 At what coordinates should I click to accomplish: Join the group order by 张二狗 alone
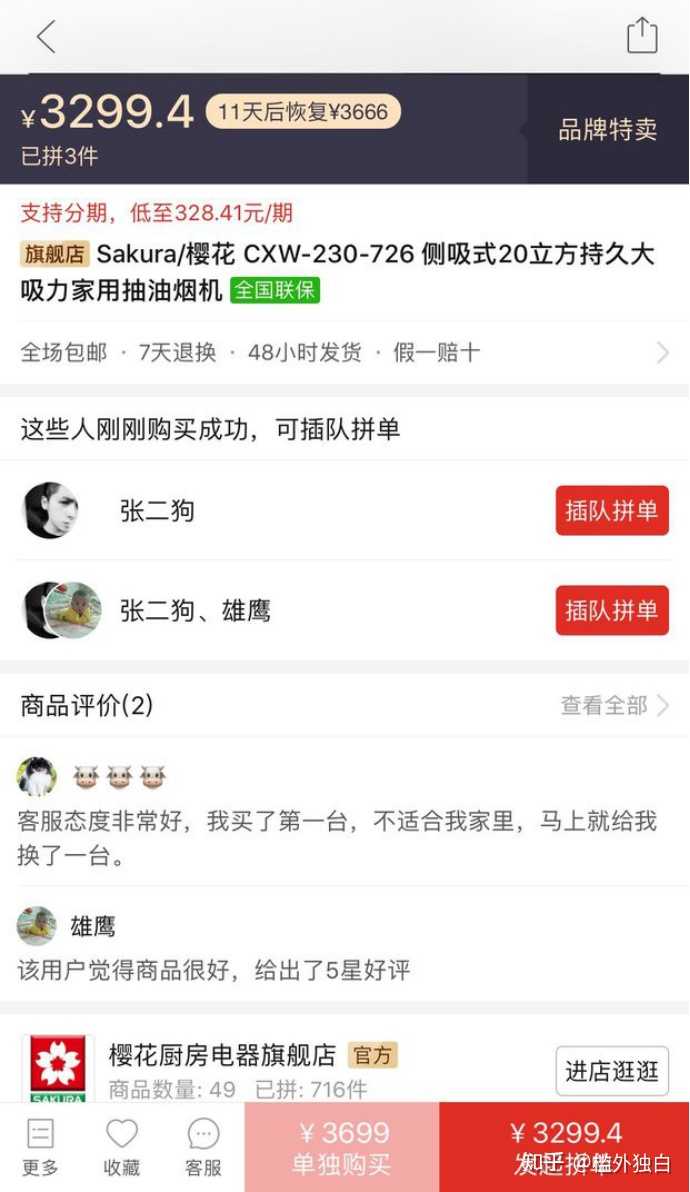(x=611, y=511)
